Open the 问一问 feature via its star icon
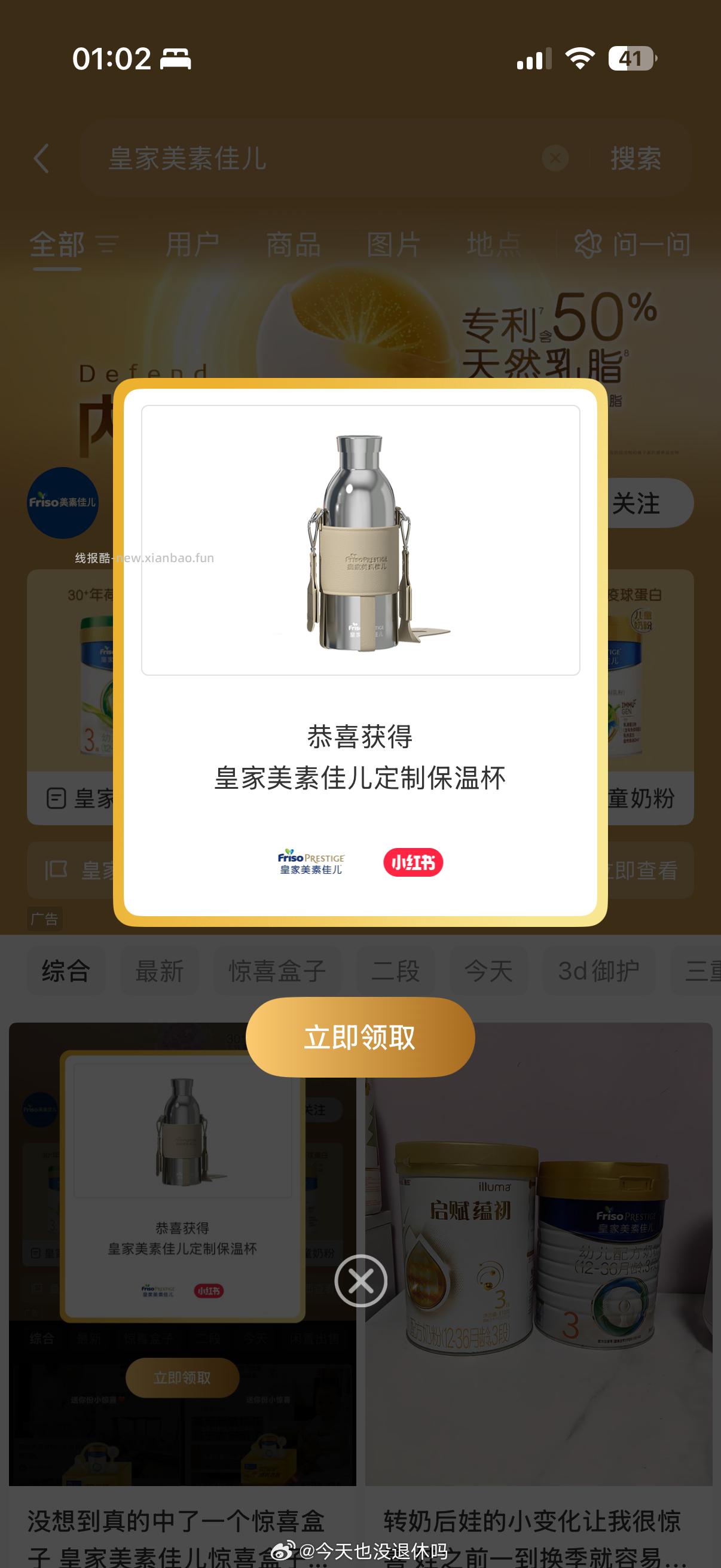The image size is (721, 1568). tap(589, 245)
